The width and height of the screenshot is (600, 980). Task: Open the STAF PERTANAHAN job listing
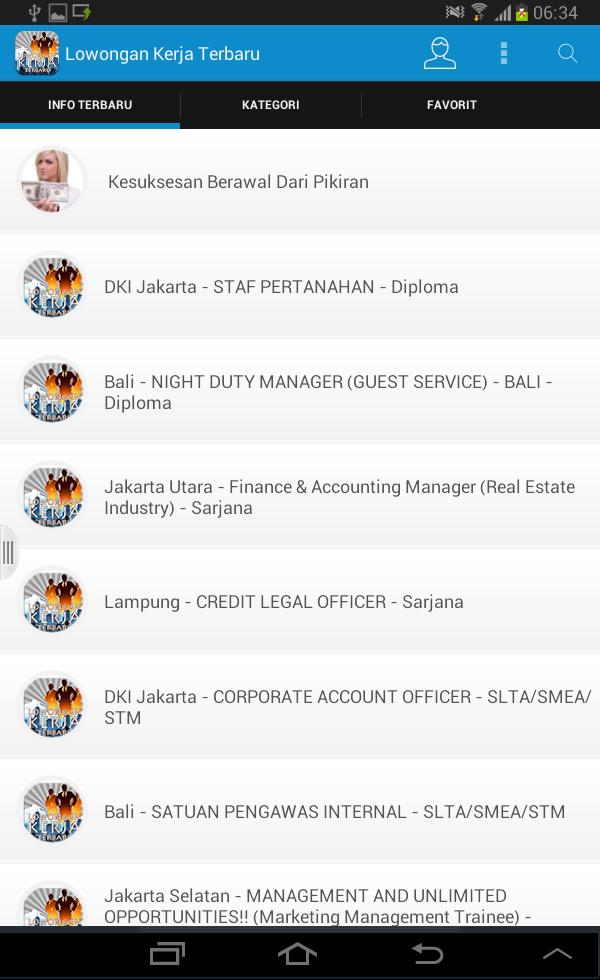[x=281, y=287]
